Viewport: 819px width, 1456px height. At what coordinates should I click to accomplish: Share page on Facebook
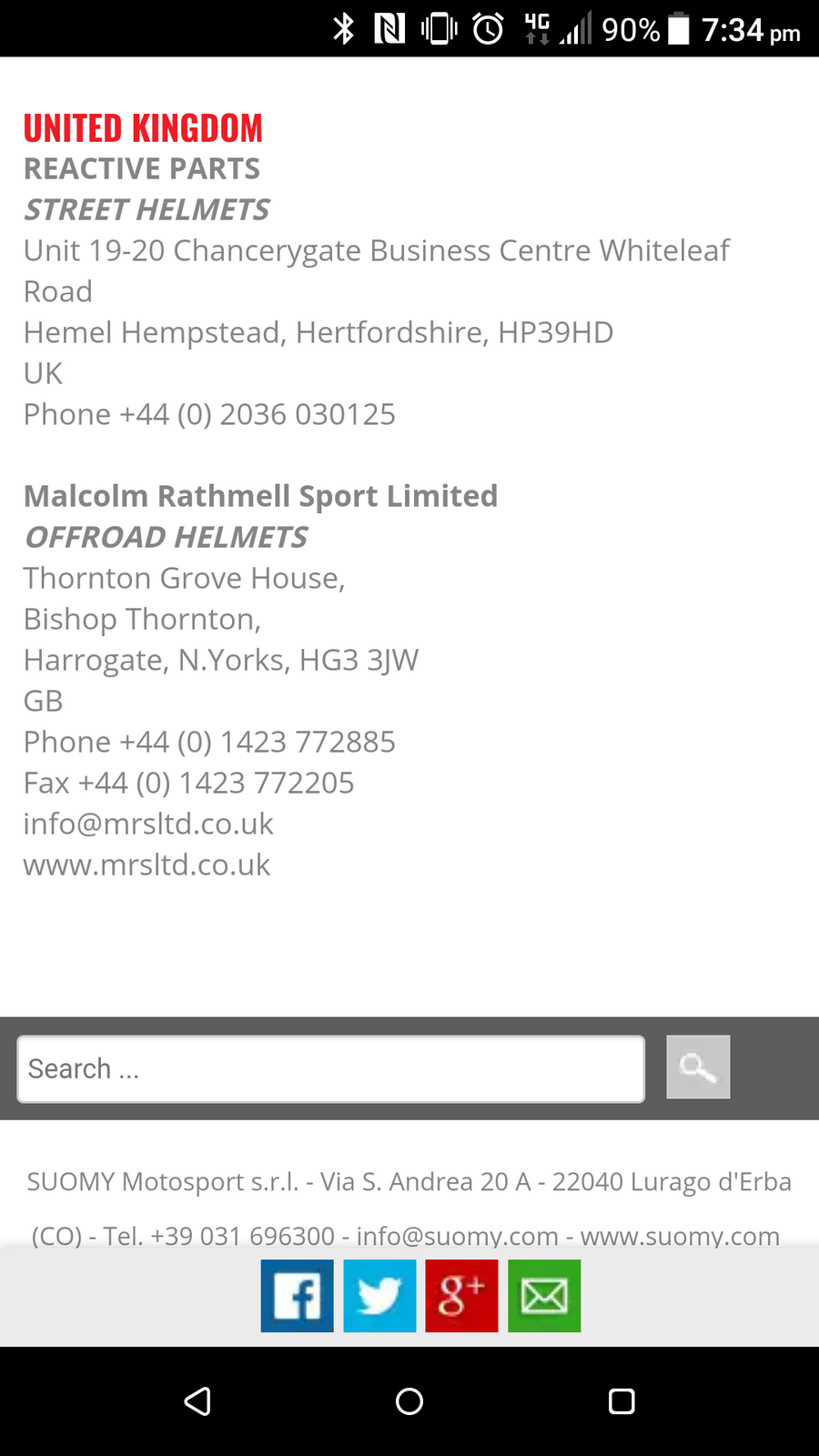pyautogui.click(x=297, y=1296)
